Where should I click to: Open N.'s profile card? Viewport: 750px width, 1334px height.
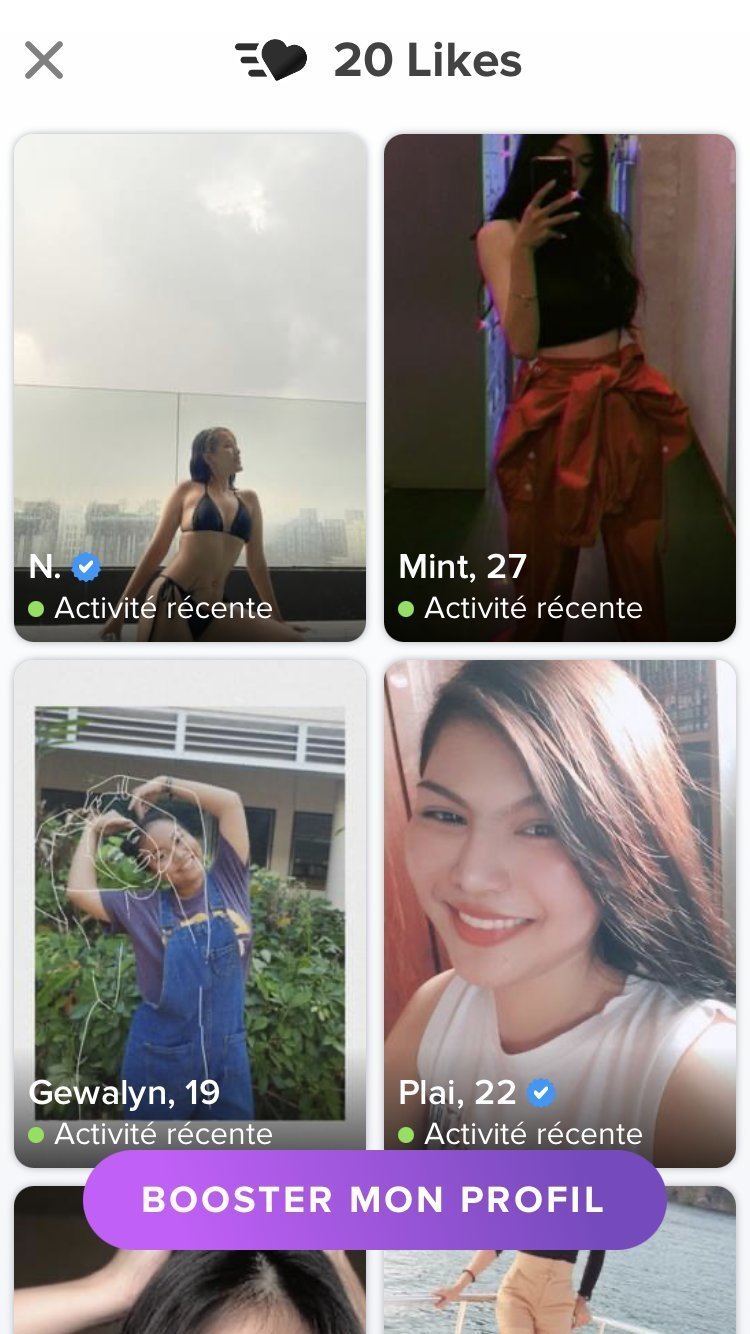[x=190, y=387]
